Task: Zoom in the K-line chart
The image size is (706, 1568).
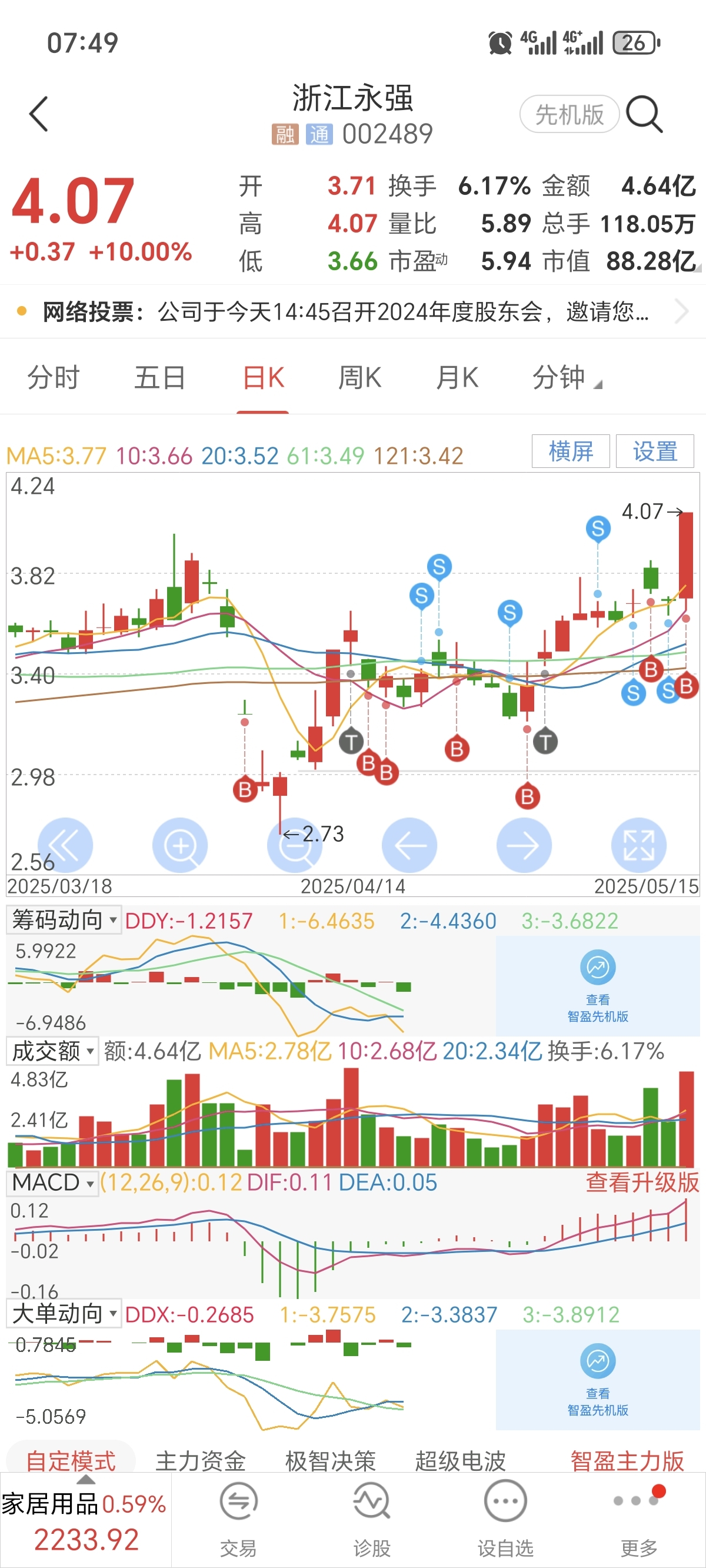Action: coord(180,845)
